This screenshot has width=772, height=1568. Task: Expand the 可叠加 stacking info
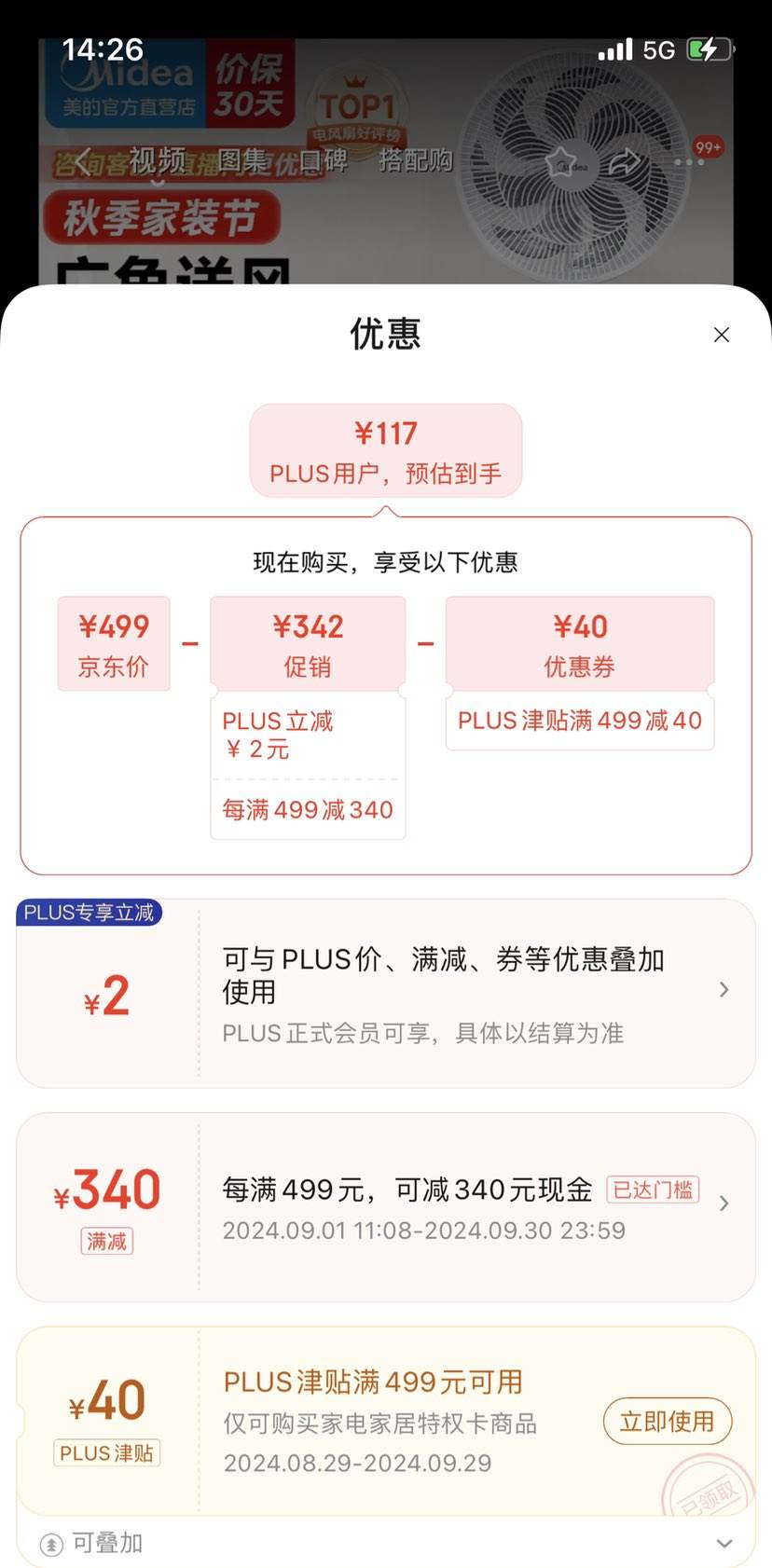(724, 1544)
